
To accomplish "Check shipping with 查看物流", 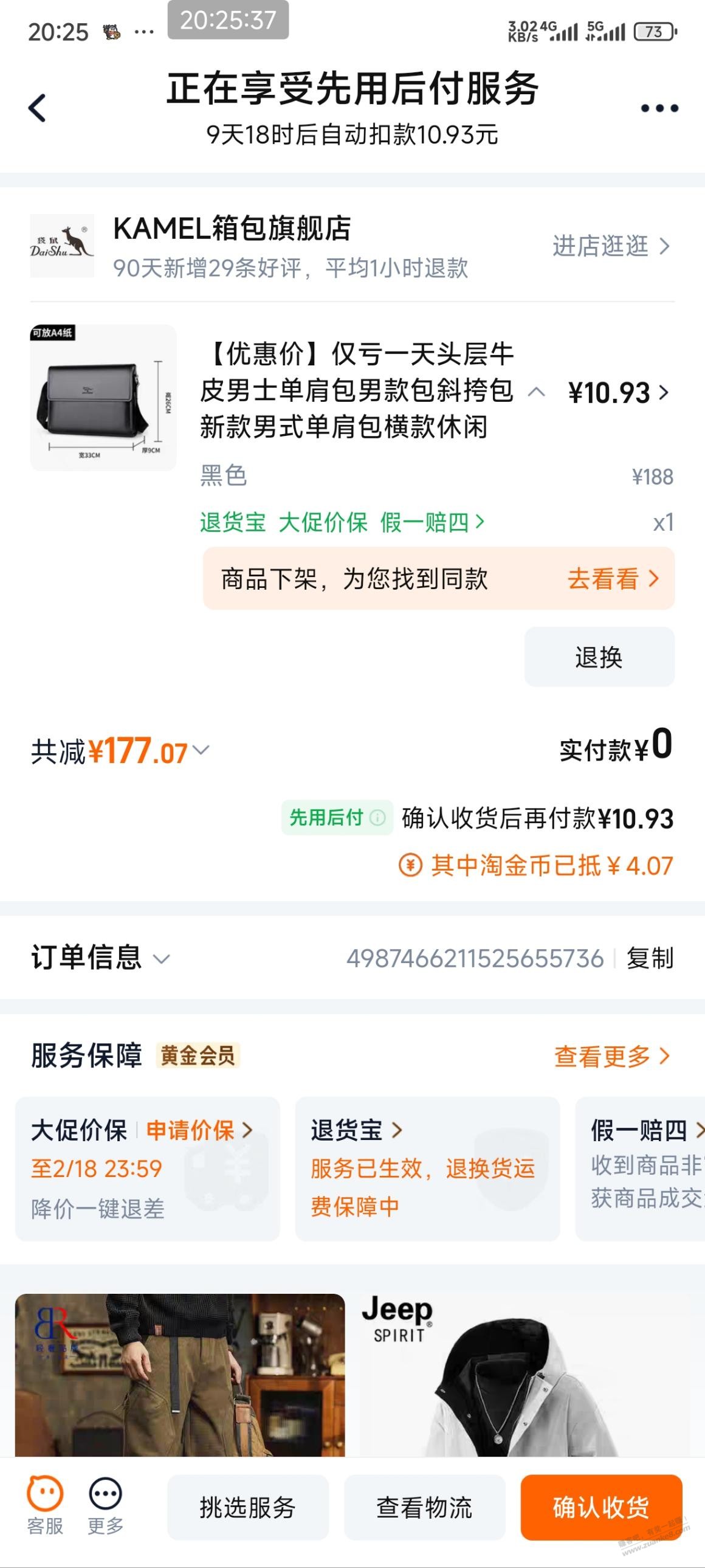I will pyautogui.click(x=424, y=1508).
